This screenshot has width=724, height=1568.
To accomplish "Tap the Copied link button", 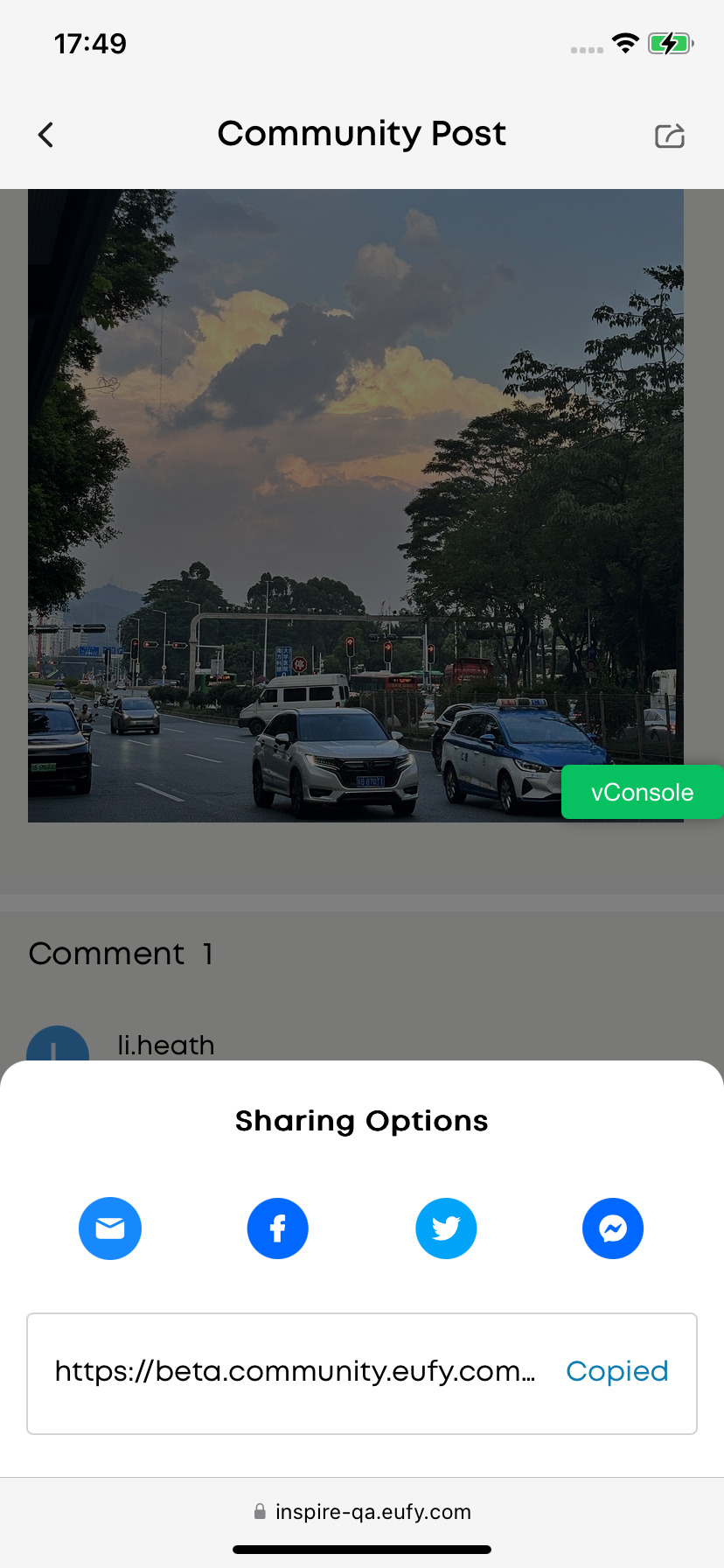I will click(x=617, y=1371).
